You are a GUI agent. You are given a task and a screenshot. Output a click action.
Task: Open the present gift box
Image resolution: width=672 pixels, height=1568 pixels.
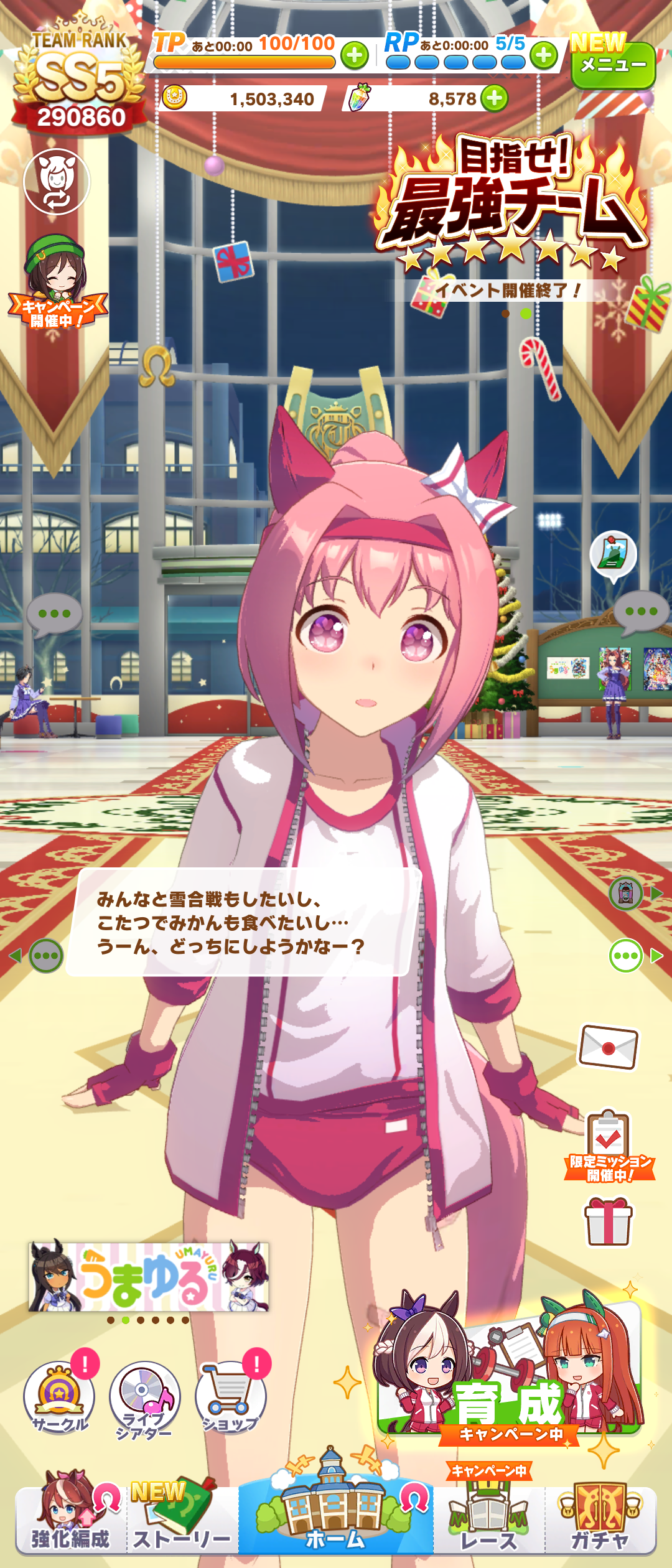609,1223
